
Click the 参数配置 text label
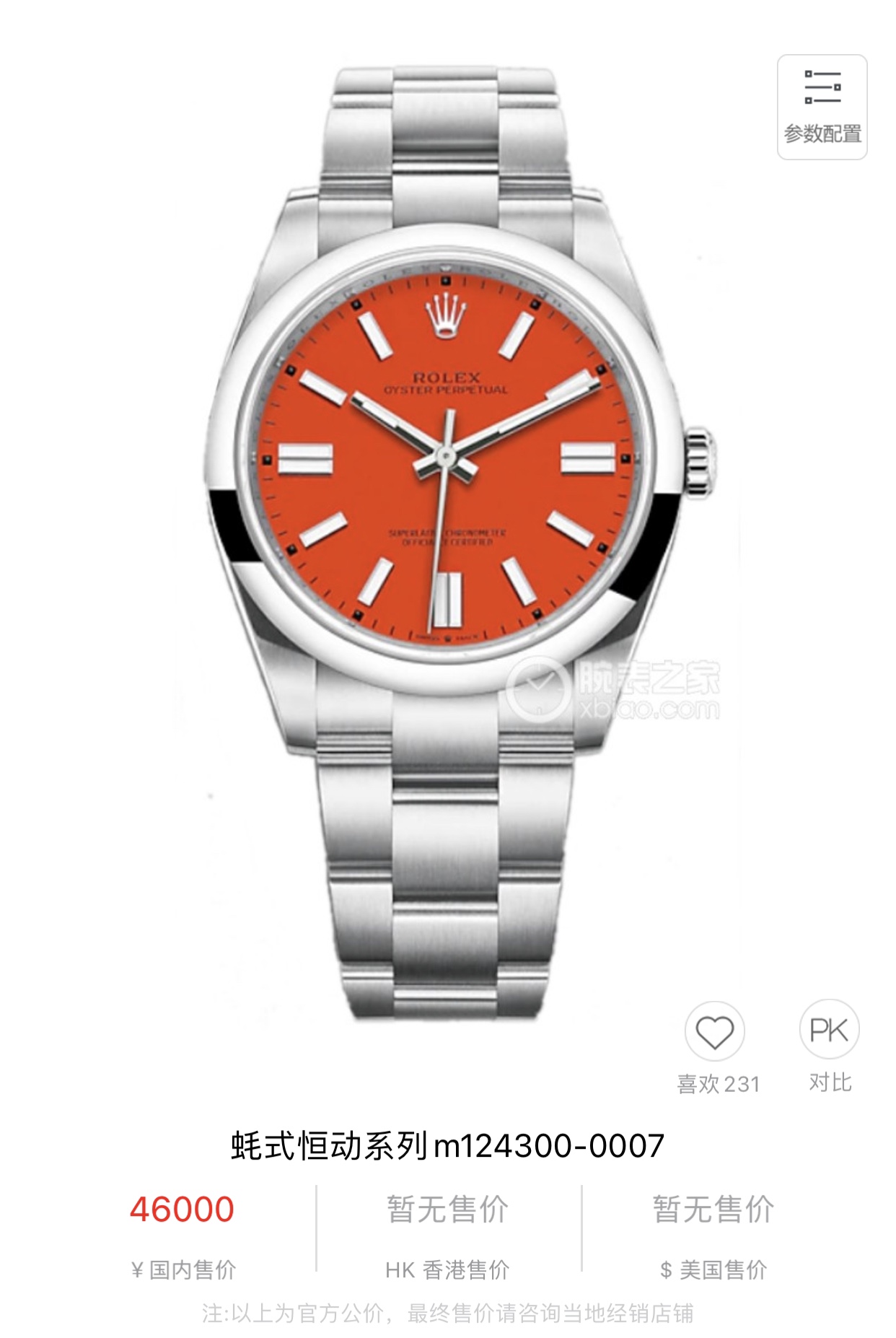coord(822,134)
